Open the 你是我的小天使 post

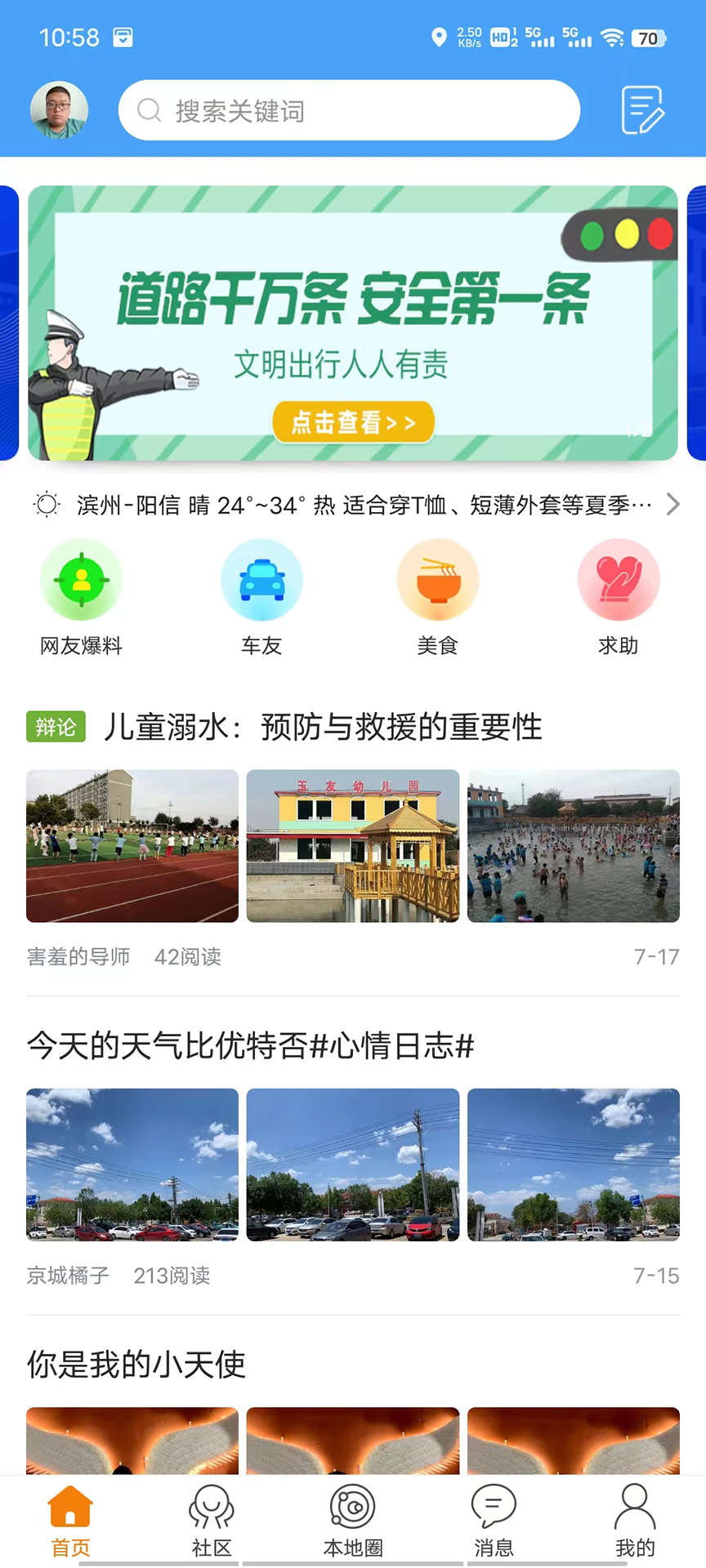tap(136, 1364)
